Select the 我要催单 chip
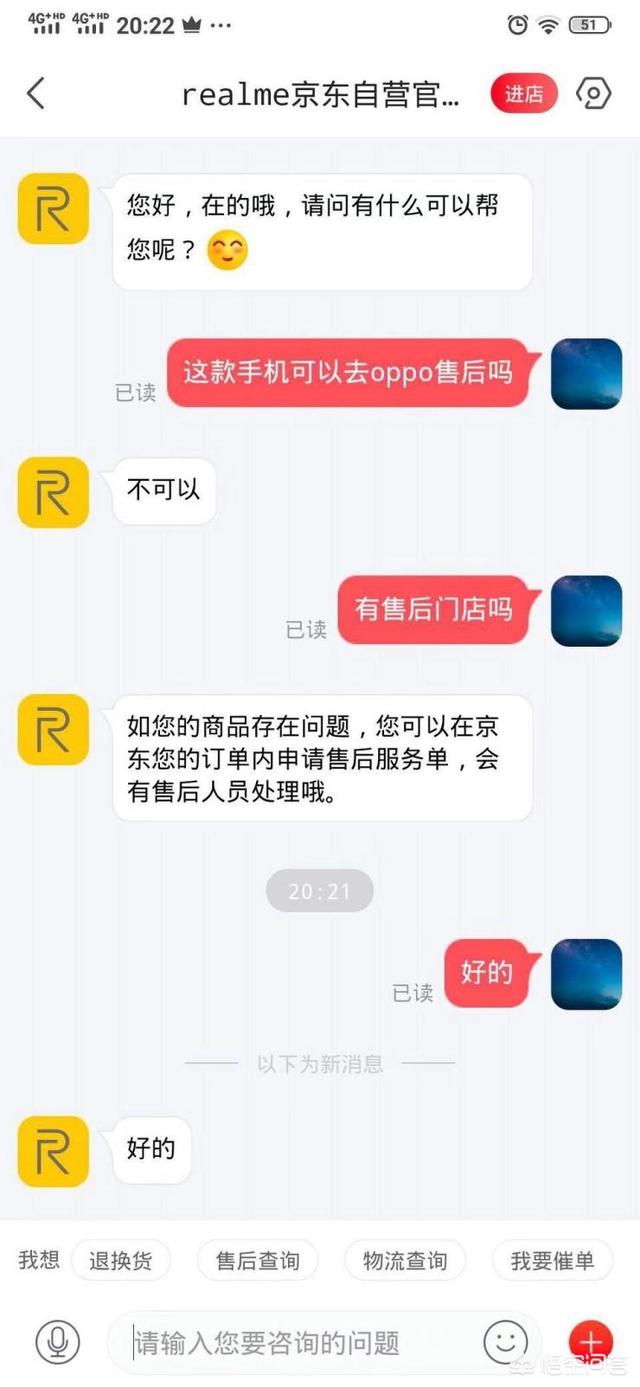The image size is (640, 1387). click(552, 1261)
